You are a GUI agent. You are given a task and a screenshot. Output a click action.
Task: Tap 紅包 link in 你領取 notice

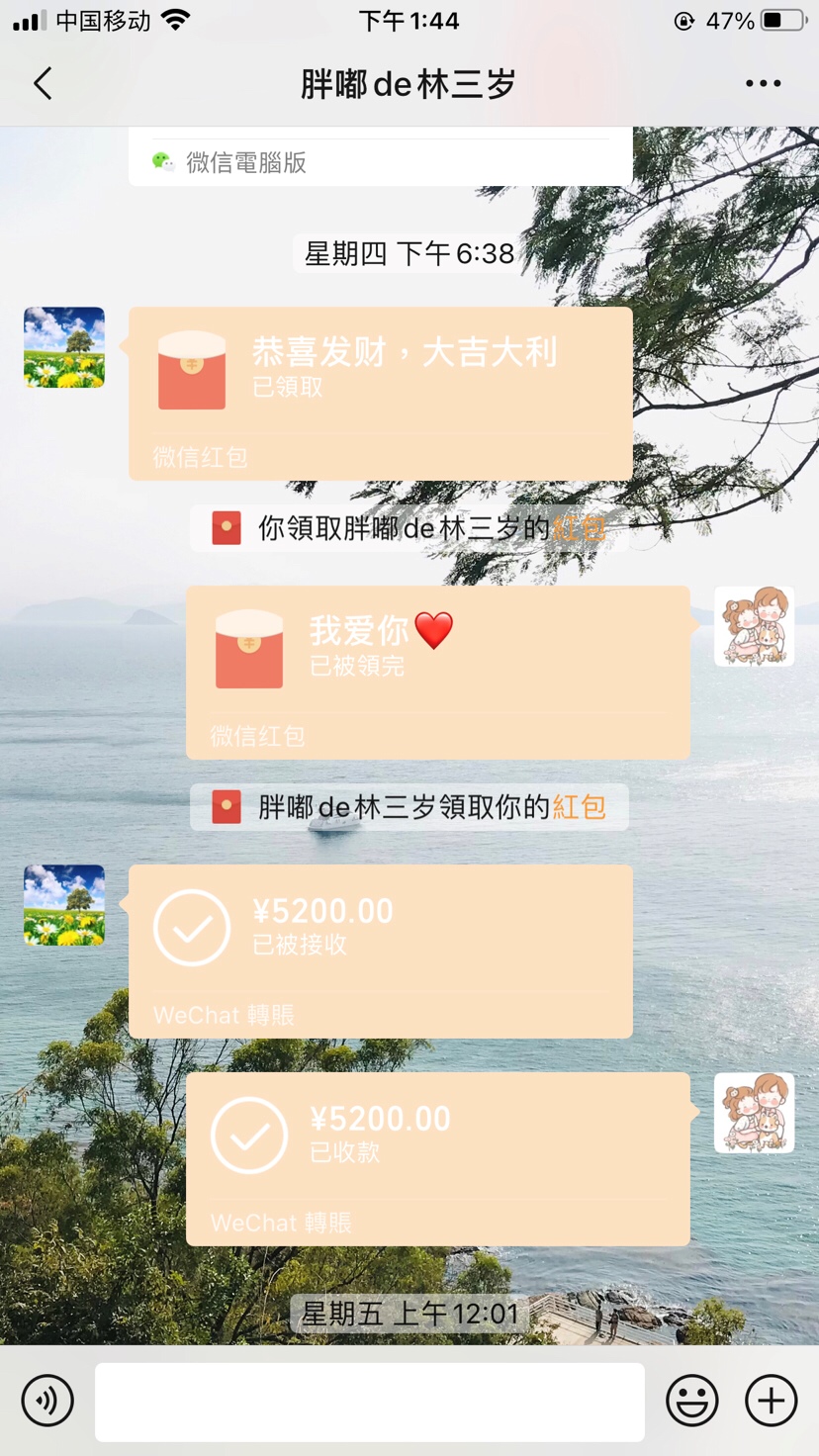(579, 528)
